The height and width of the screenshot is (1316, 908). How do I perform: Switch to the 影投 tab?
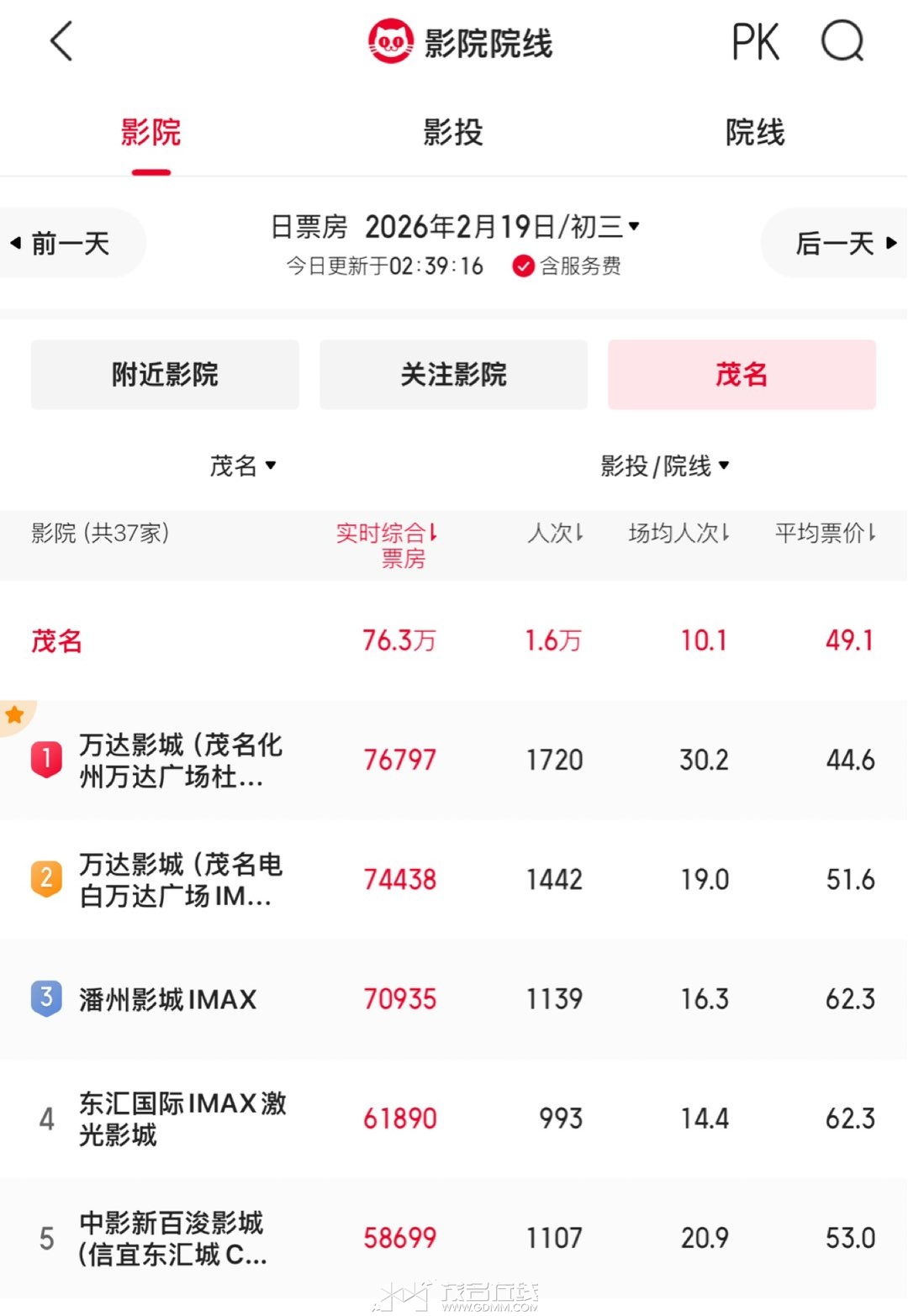(x=453, y=133)
